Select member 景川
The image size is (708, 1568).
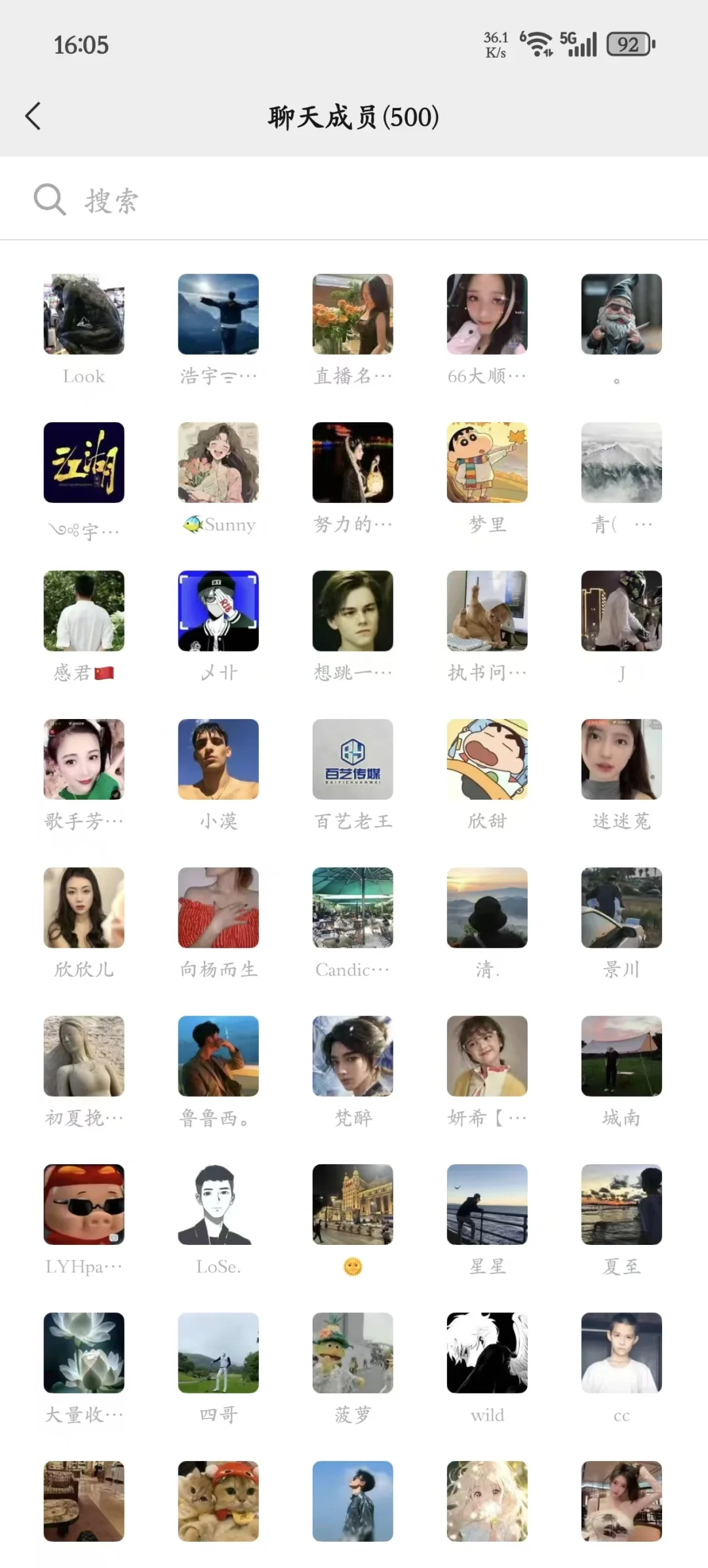[x=621, y=907]
